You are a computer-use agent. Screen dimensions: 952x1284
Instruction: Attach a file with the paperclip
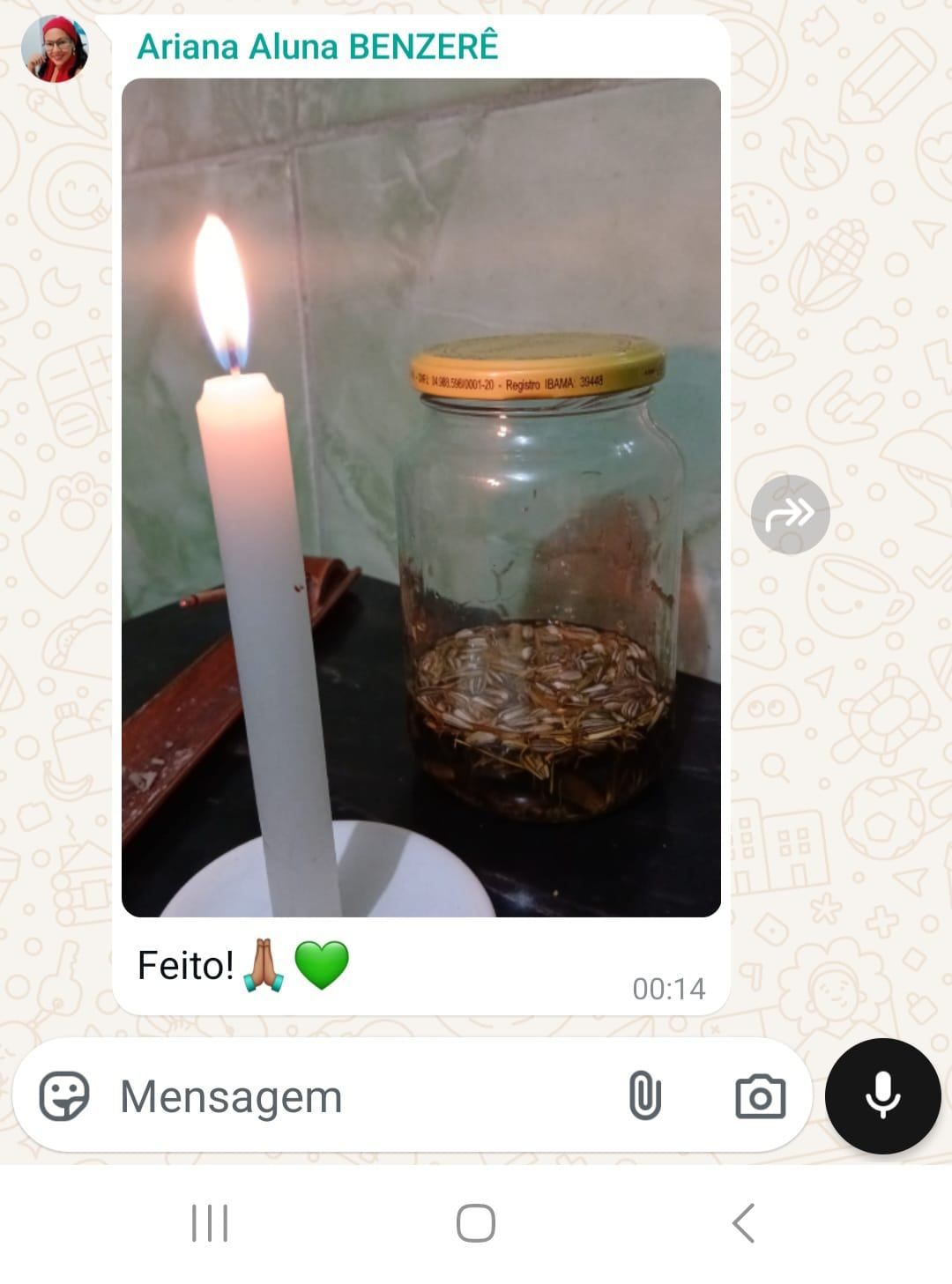click(x=644, y=1096)
